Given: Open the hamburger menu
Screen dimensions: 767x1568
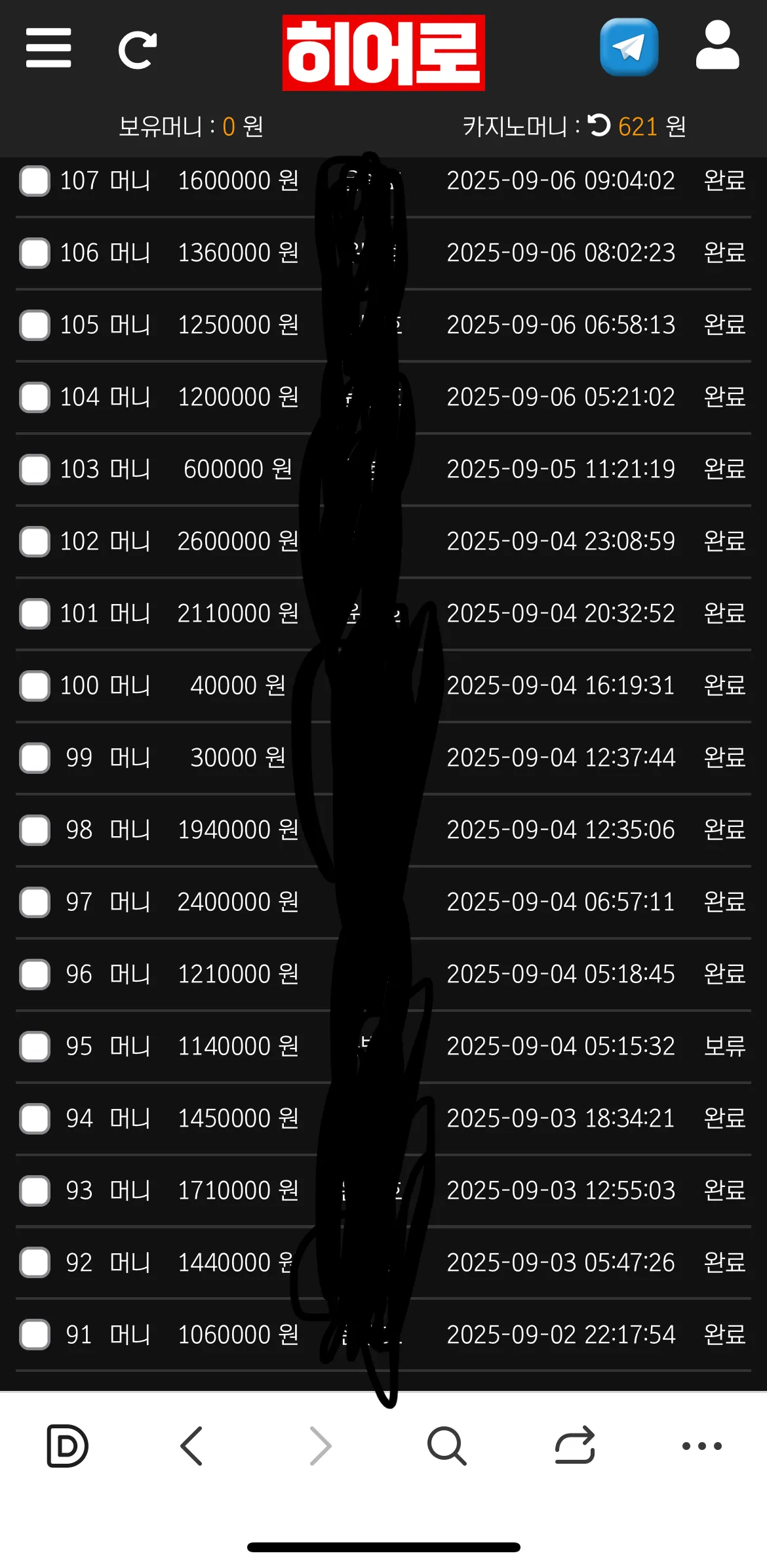Looking at the screenshot, I should (49, 48).
